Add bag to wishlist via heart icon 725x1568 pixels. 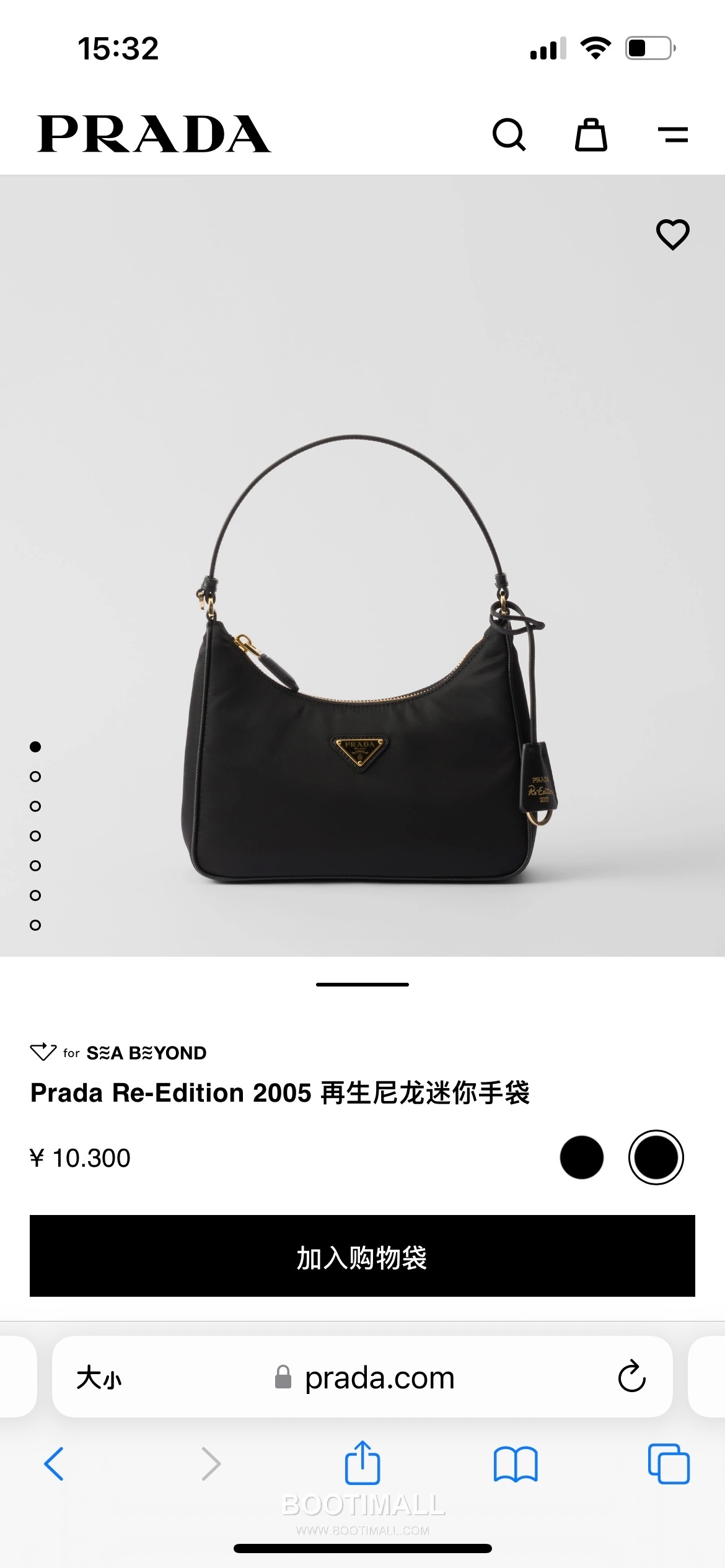(674, 235)
